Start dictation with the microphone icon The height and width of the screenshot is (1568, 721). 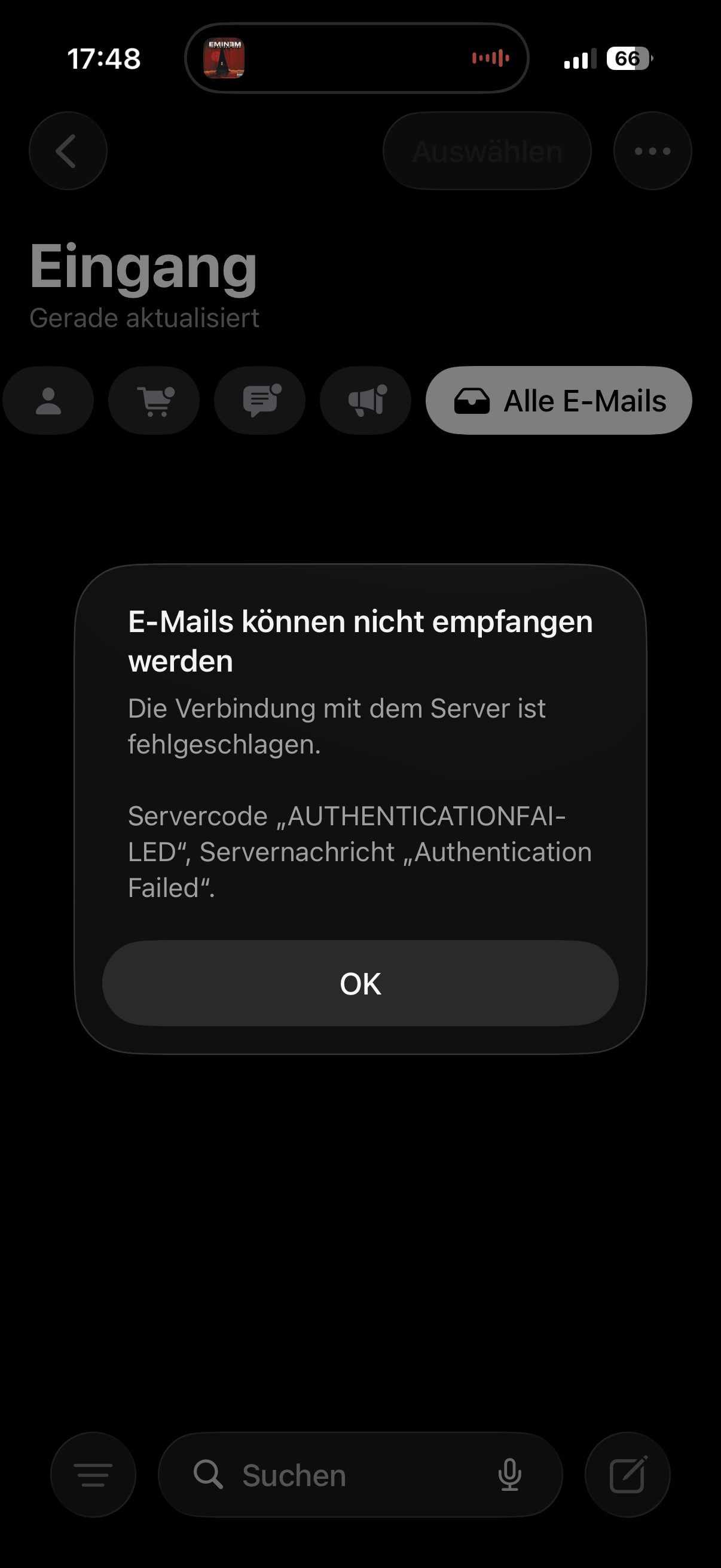pyautogui.click(x=509, y=1475)
